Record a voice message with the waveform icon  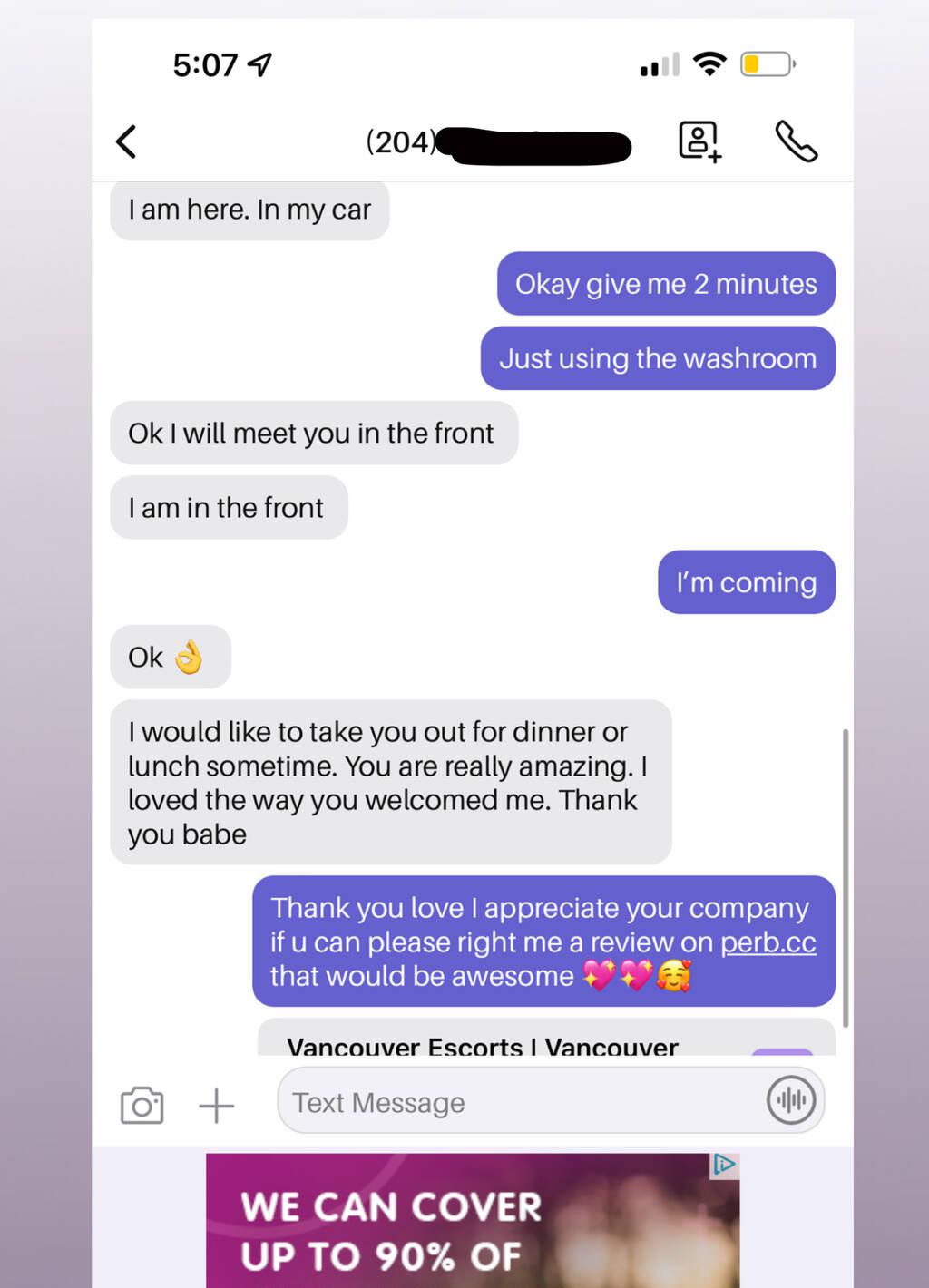click(x=791, y=1100)
